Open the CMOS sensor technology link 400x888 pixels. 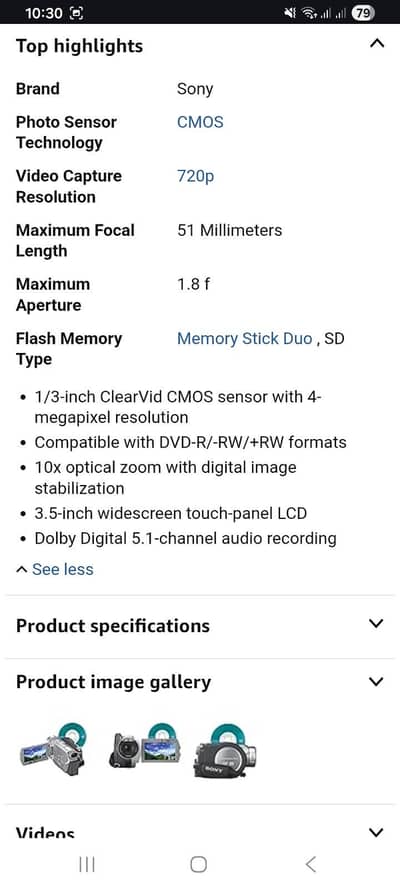click(200, 122)
